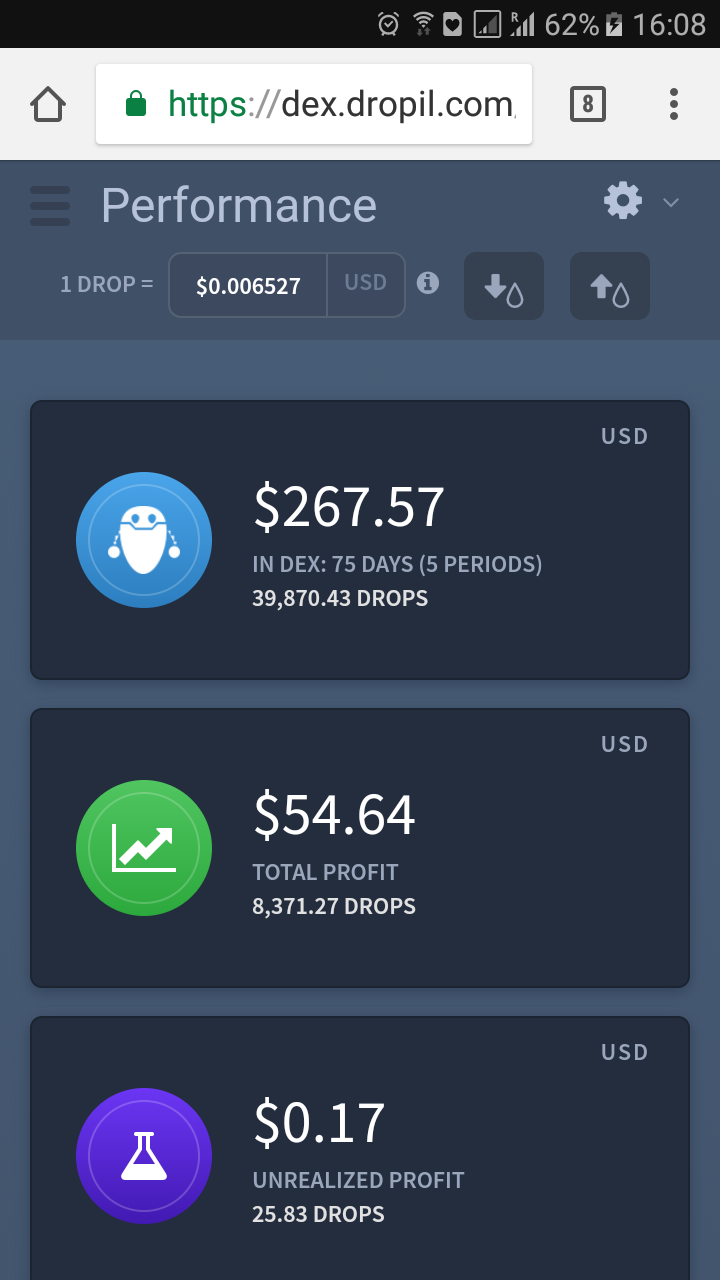Change the USD currency selector
720x1280 pixels.
point(365,284)
